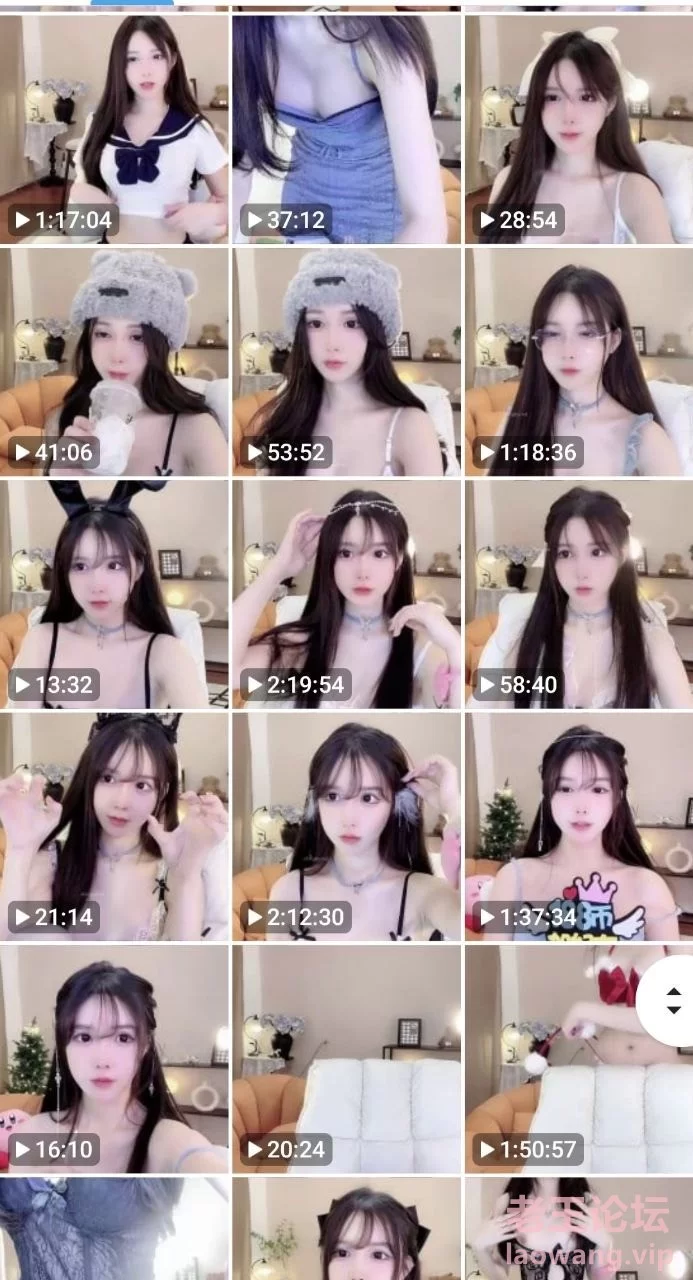Open the 1:37:34 video
The image size is (693, 1280).
[579, 826]
